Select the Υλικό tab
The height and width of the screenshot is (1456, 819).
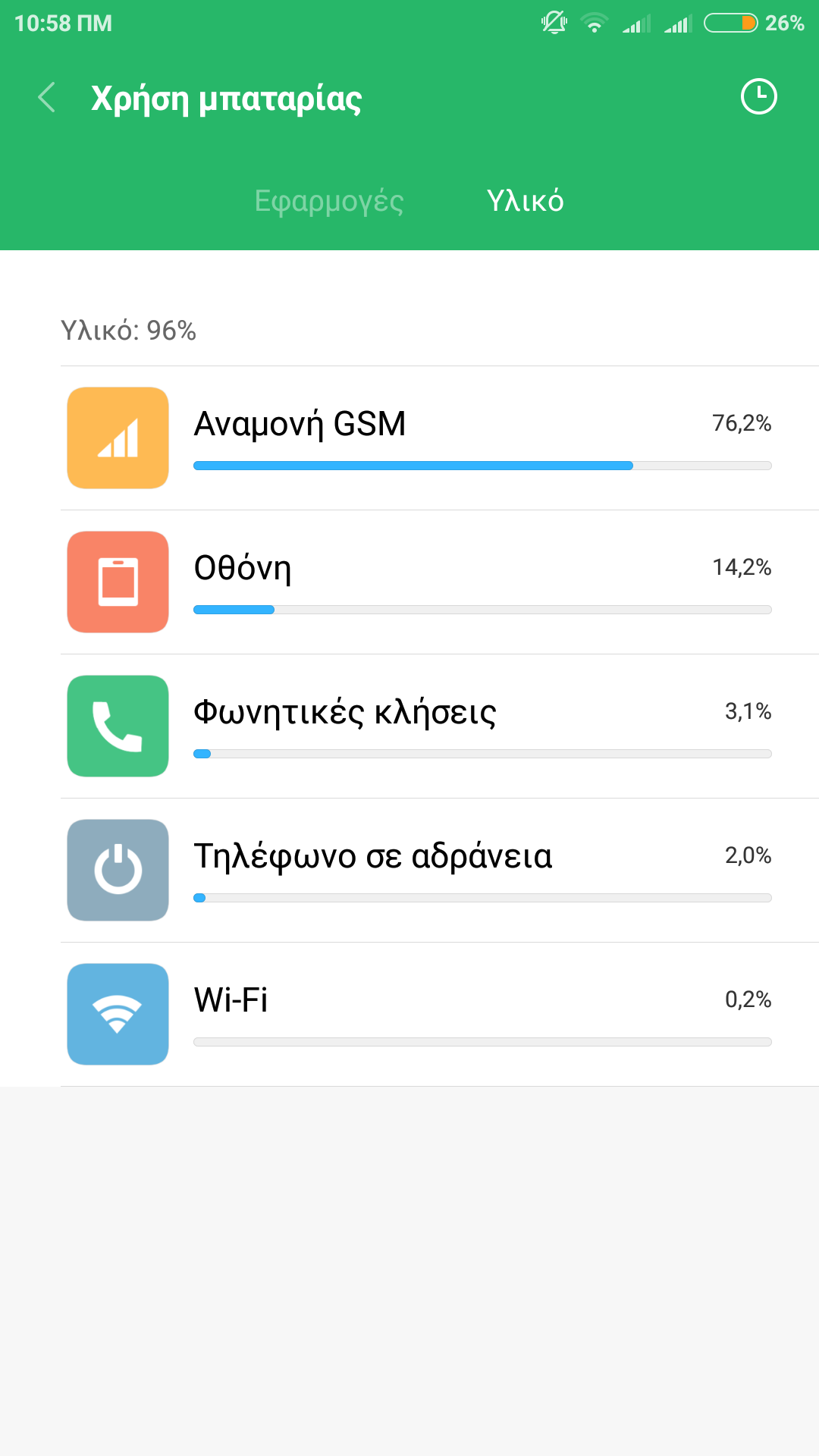(525, 201)
